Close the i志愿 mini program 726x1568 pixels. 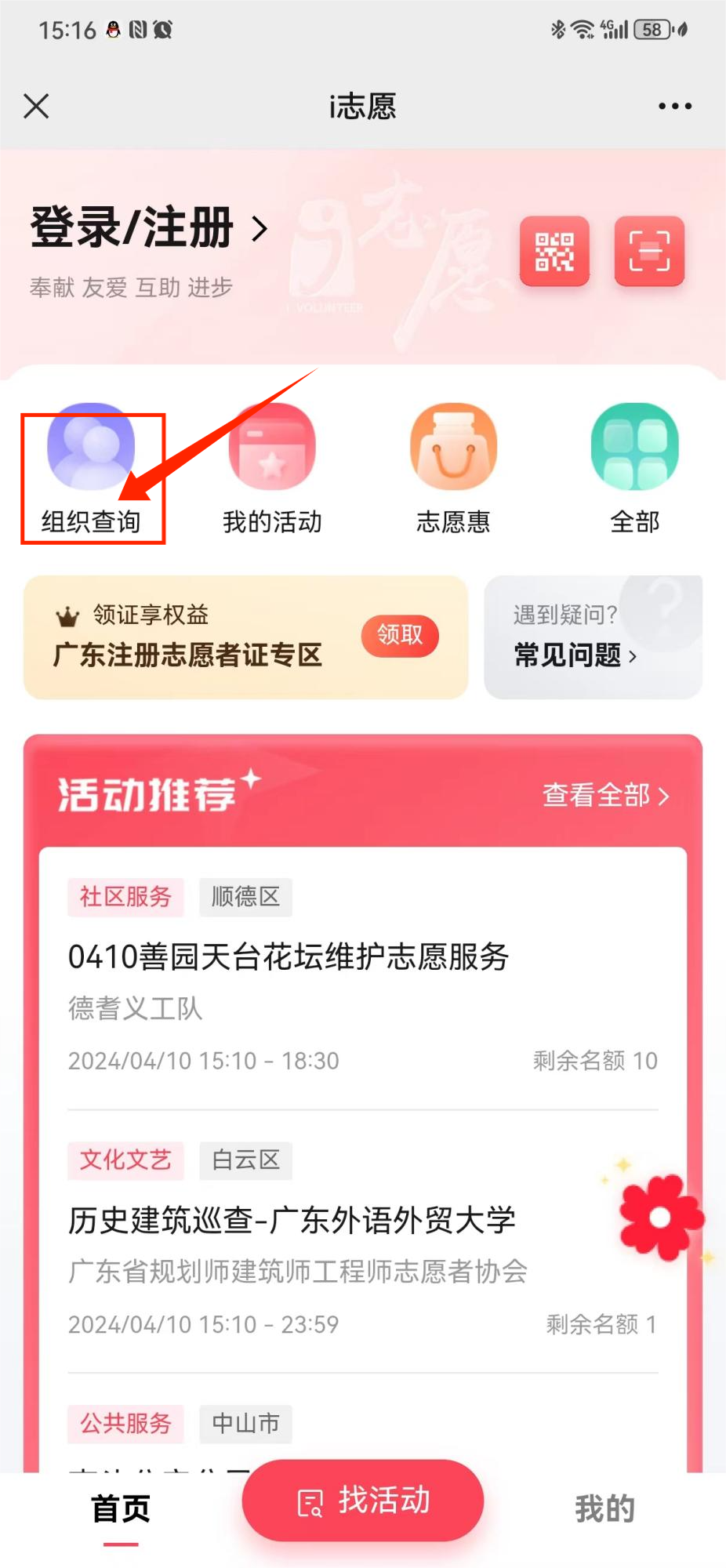[x=36, y=106]
